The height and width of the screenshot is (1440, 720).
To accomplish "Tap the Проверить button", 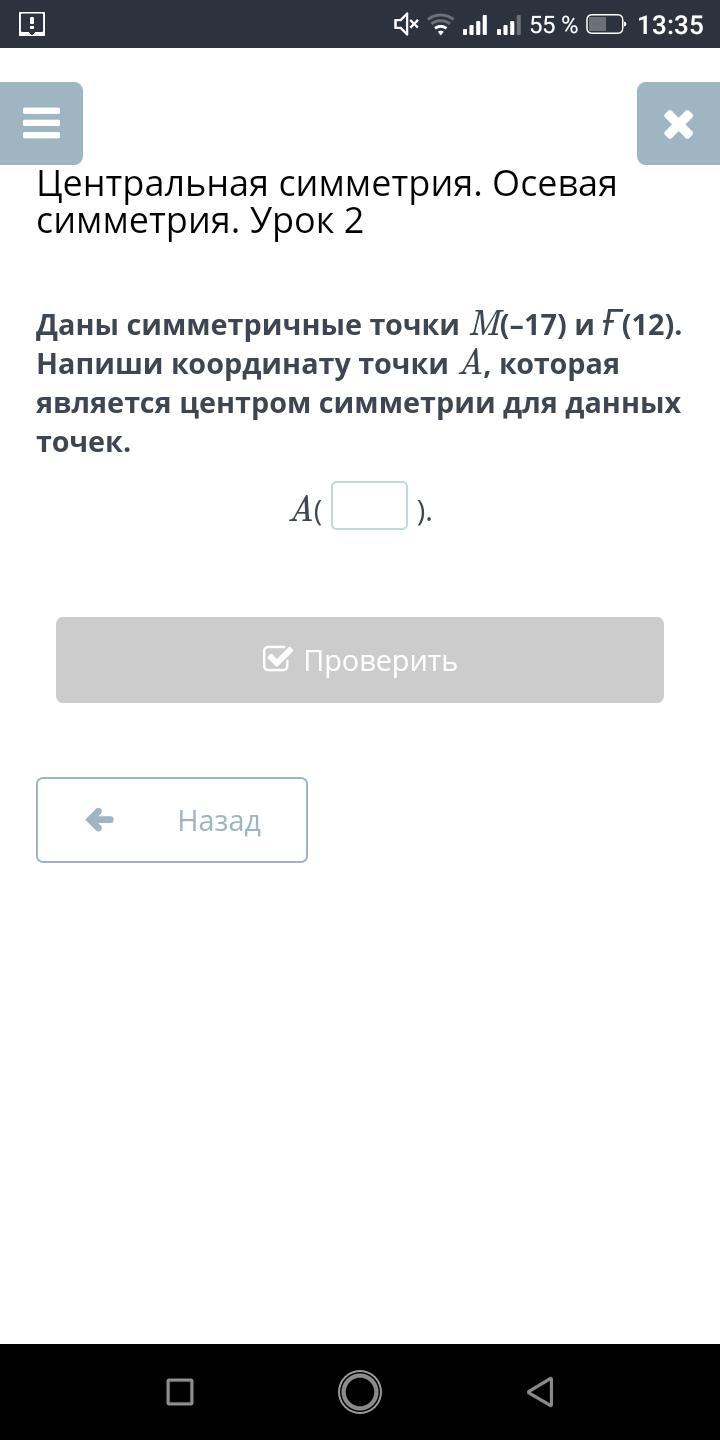I will tap(360, 660).
